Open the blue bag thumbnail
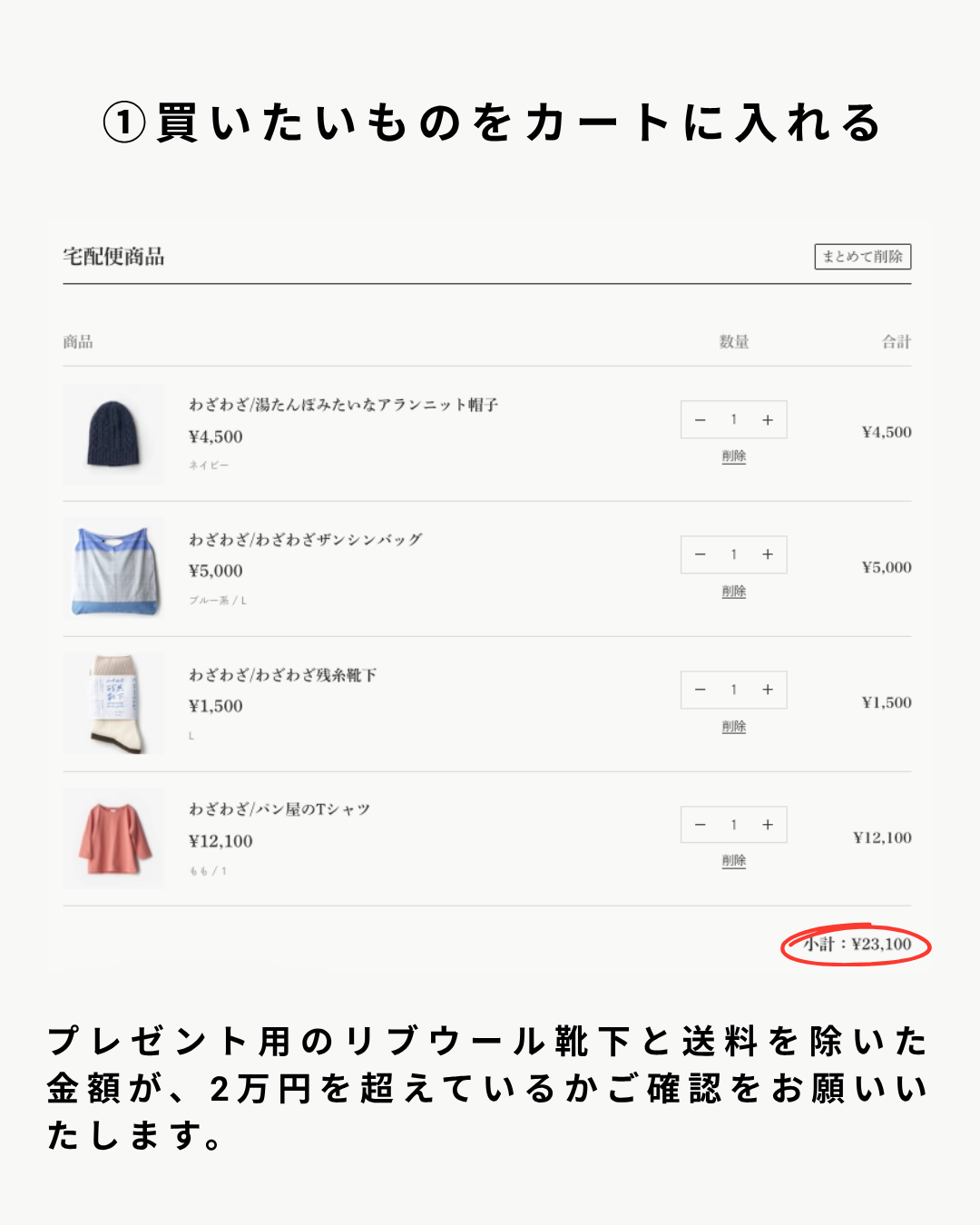980x1225 pixels. (x=113, y=568)
